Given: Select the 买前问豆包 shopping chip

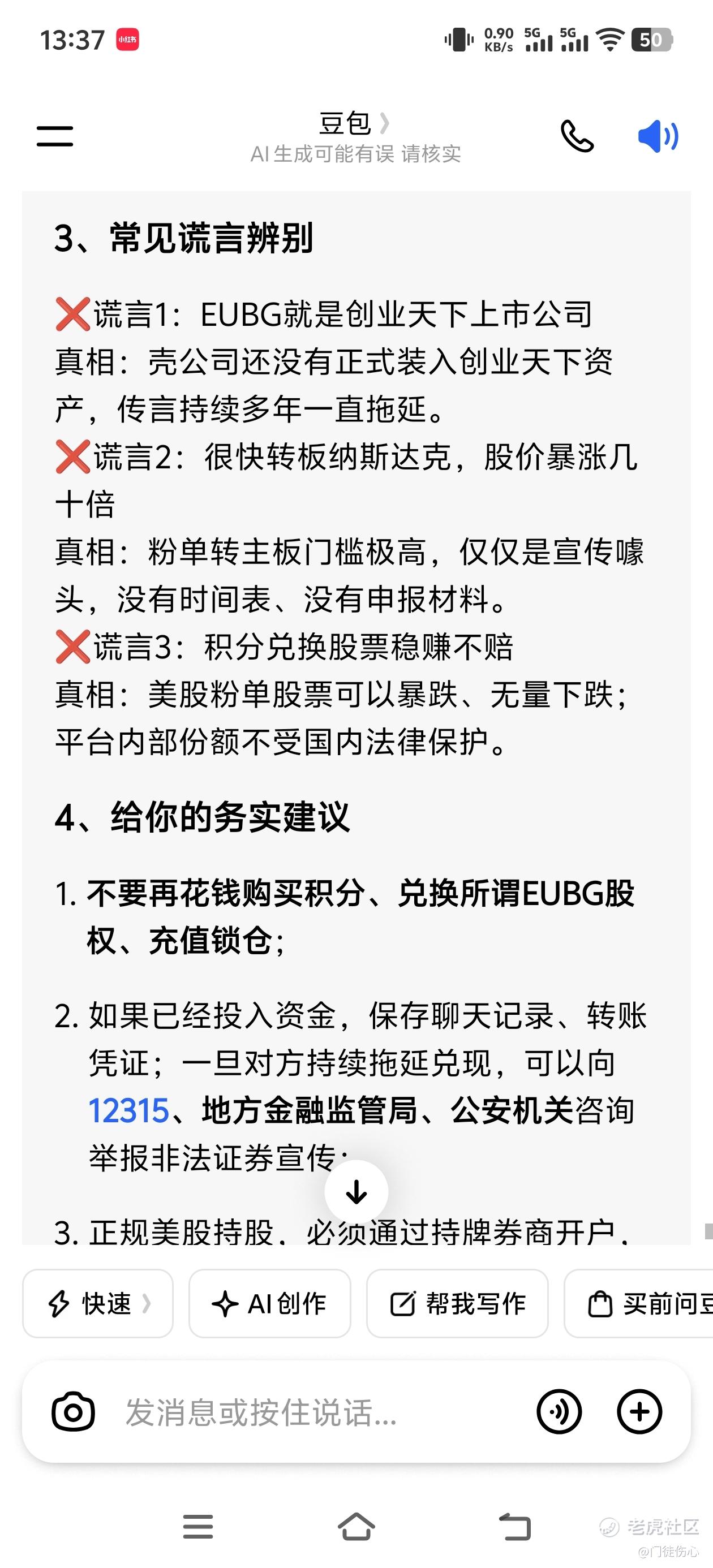Looking at the screenshot, I should coord(639,1303).
